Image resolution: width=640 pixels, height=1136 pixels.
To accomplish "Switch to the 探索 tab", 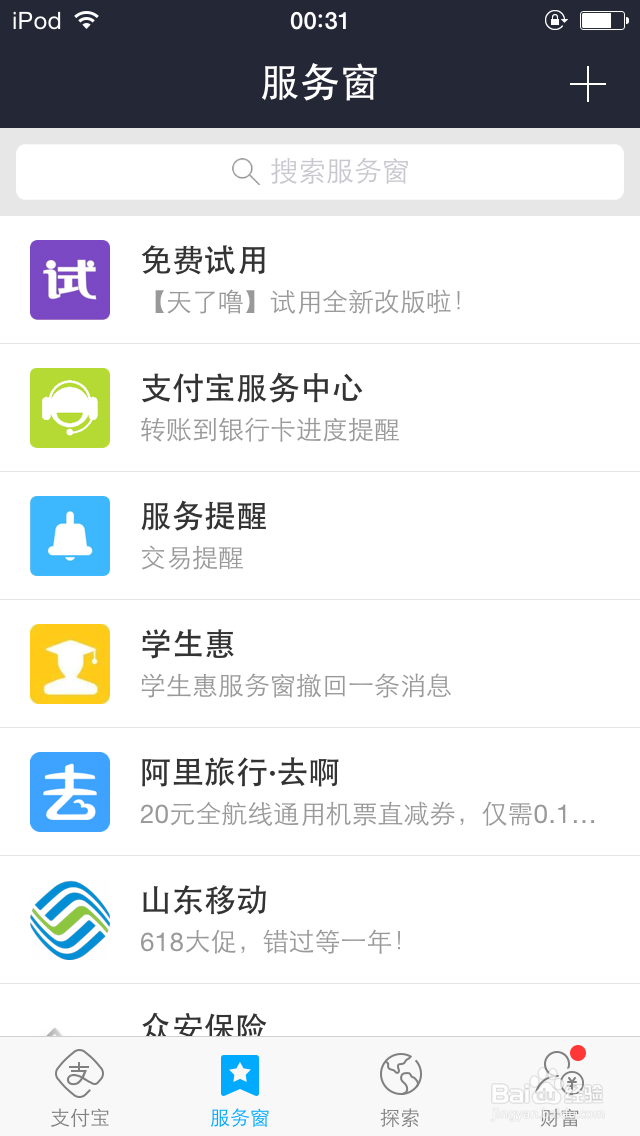I will pyautogui.click(x=400, y=1087).
